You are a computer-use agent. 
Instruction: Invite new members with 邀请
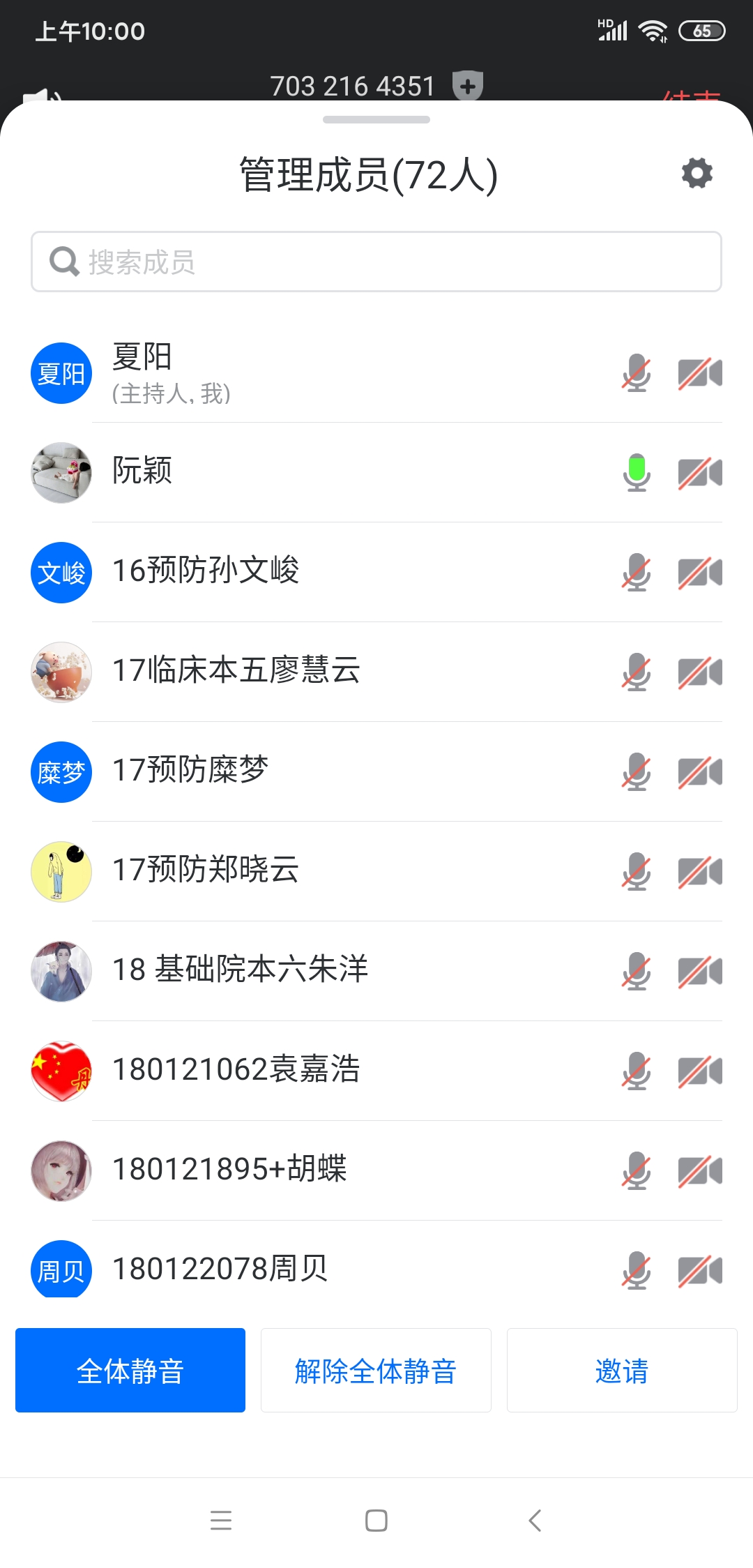622,1370
